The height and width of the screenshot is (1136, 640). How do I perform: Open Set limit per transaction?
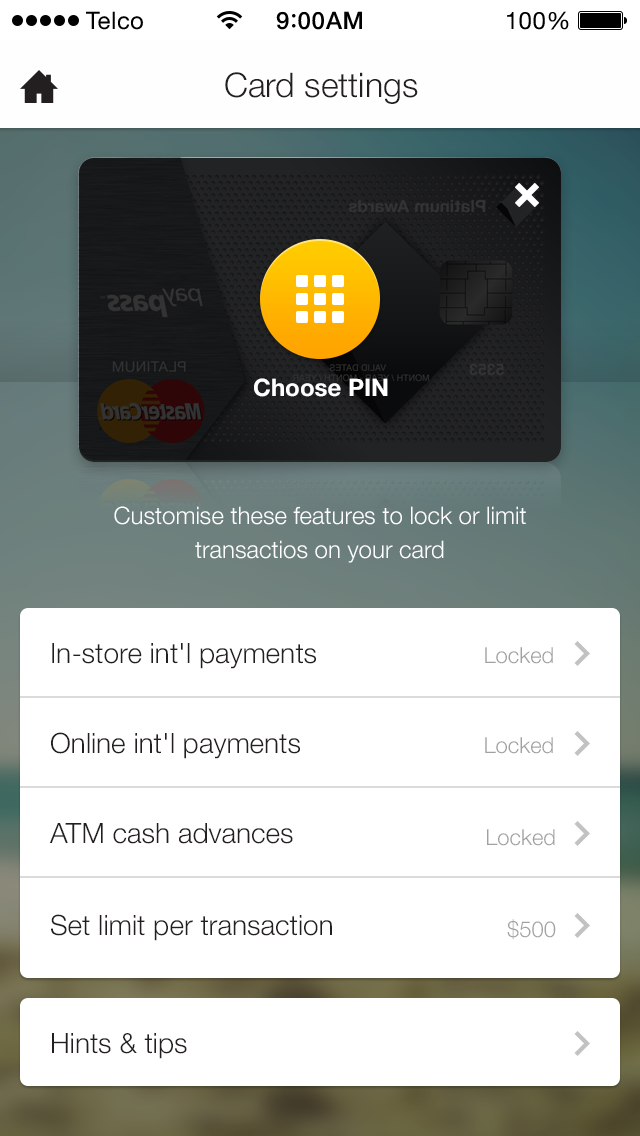pyautogui.click(x=320, y=926)
